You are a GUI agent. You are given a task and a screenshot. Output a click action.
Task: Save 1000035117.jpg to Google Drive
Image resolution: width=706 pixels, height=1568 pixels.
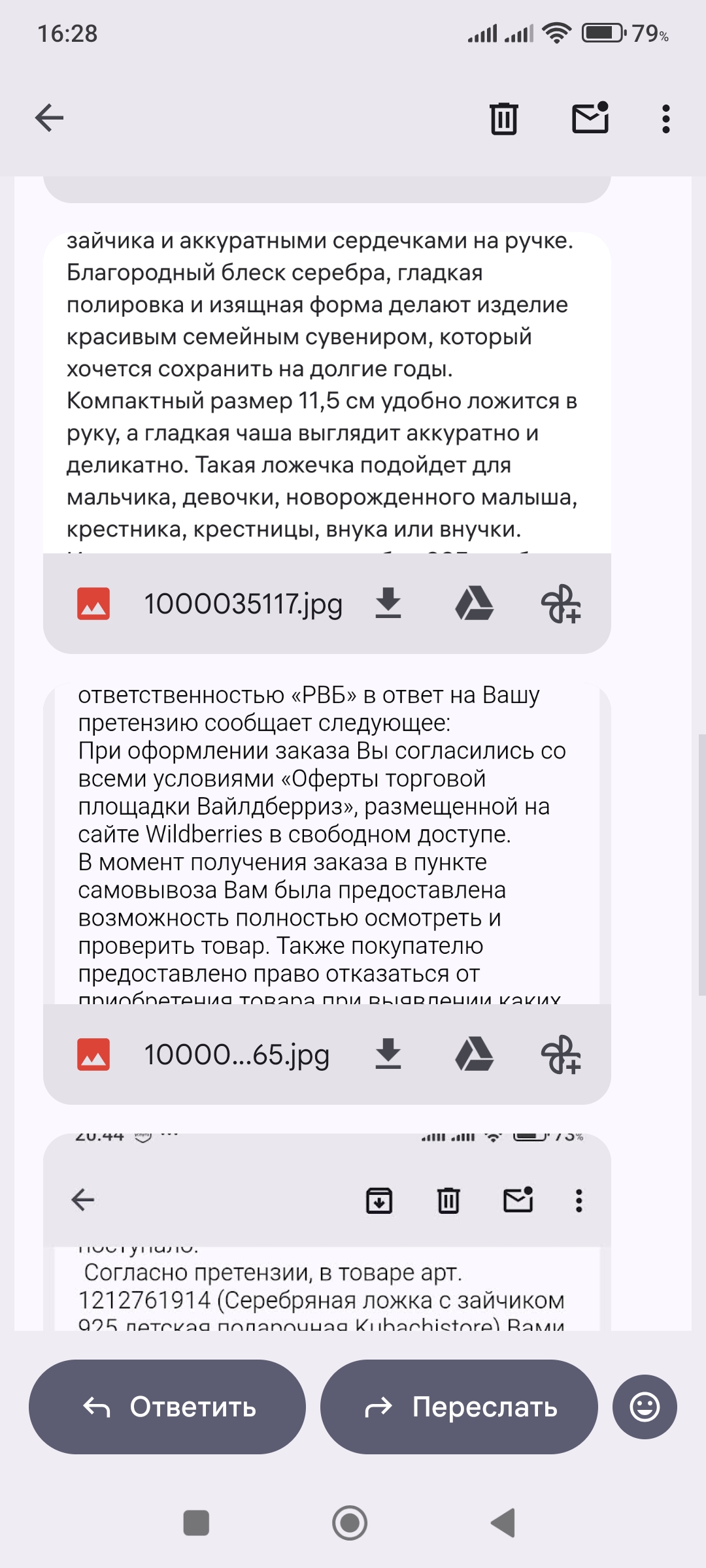[x=475, y=603]
